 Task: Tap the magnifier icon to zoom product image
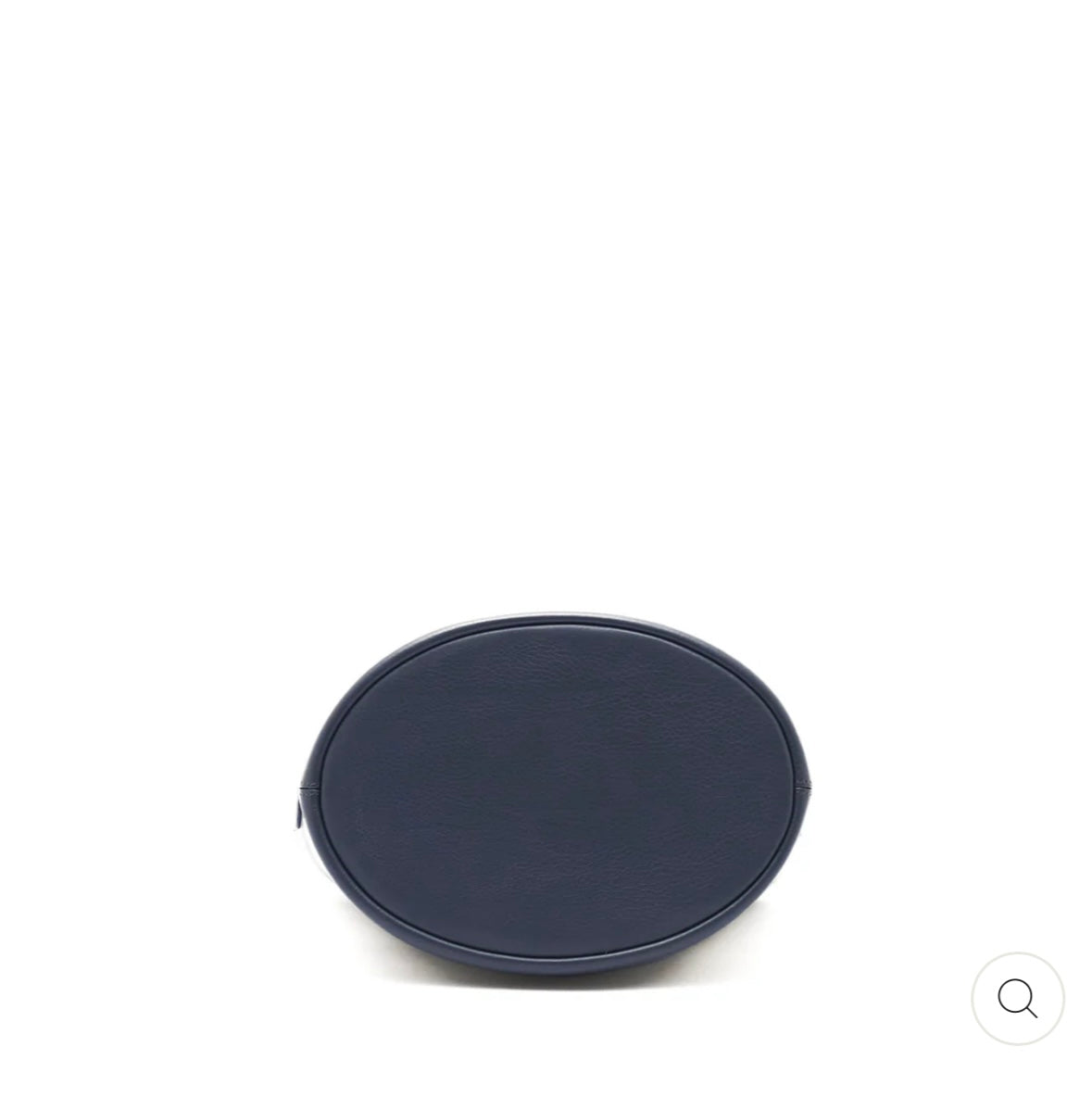click(x=1017, y=999)
